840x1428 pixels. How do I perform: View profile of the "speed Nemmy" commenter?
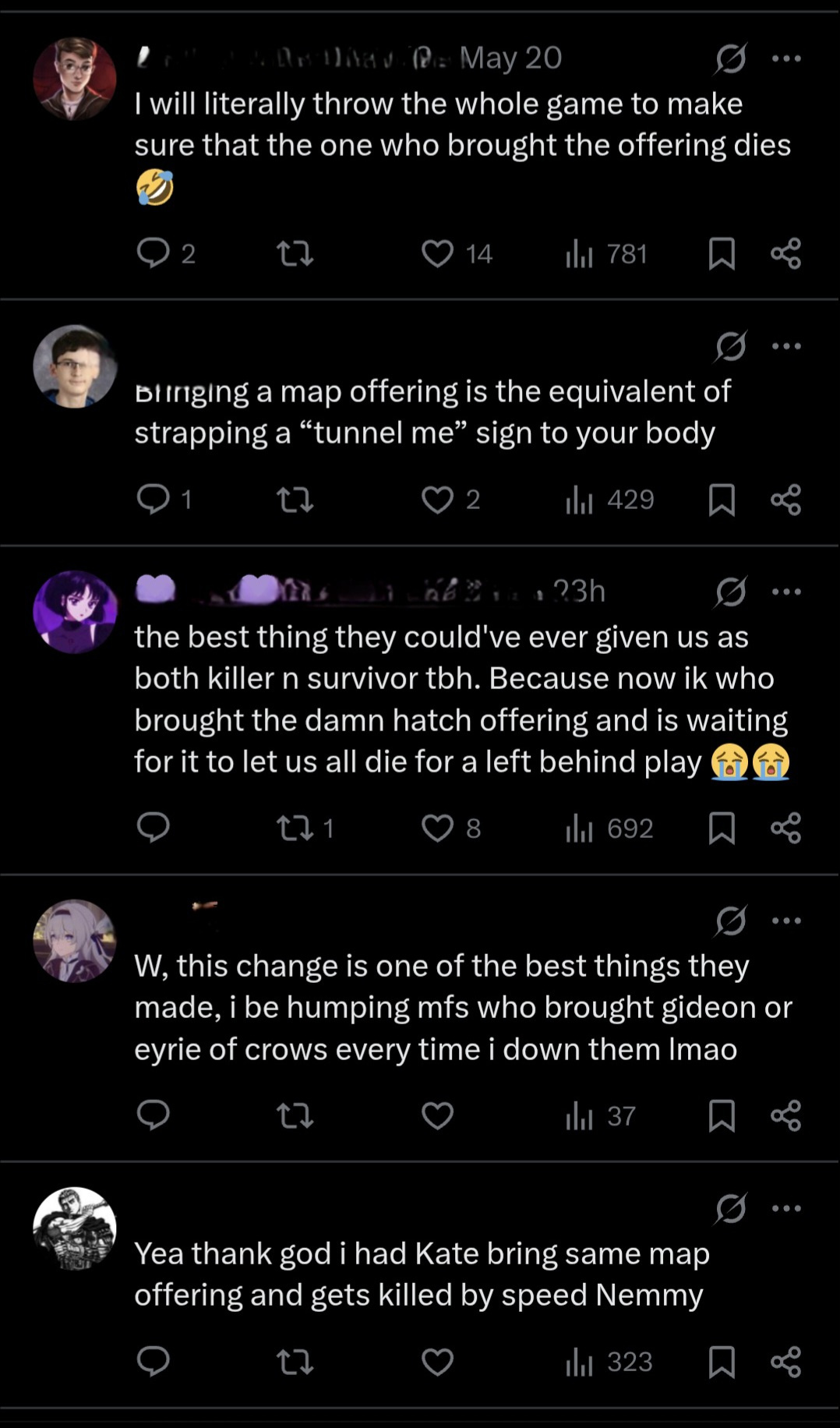point(75,1228)
